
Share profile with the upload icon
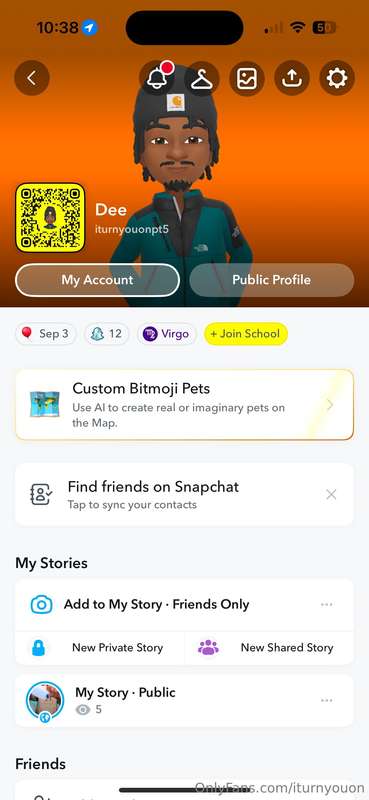click(x=292, y=78)
